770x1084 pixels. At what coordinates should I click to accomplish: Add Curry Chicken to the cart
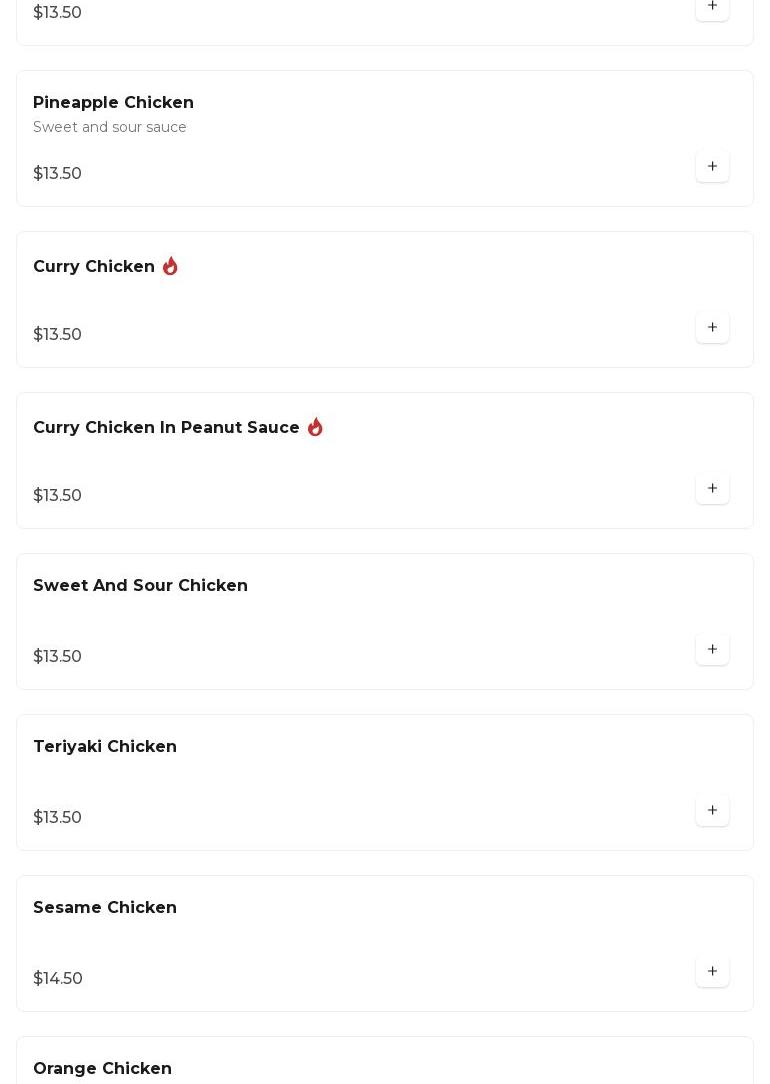coord(712,328)
